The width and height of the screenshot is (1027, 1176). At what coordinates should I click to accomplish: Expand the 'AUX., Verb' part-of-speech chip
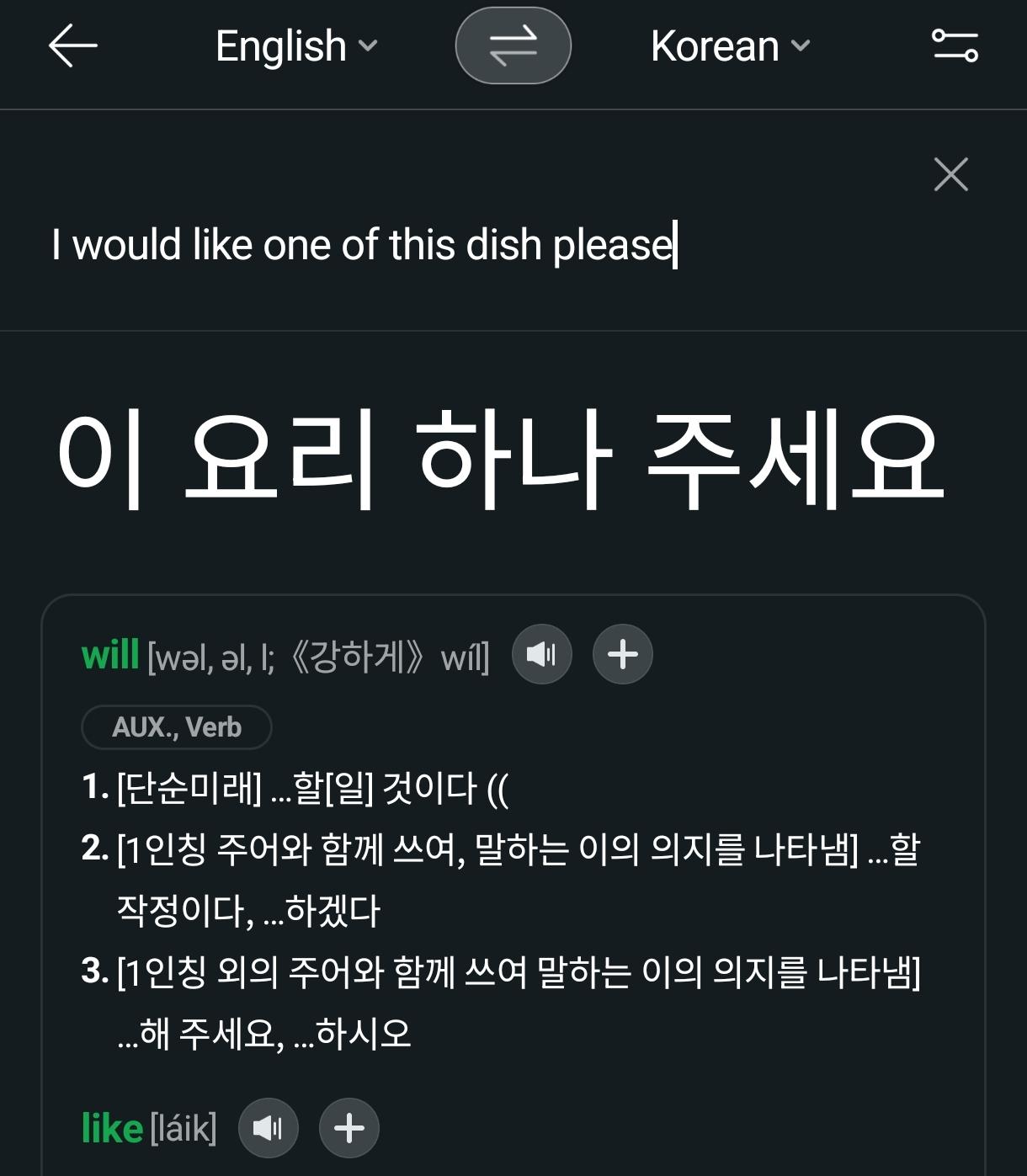pyautogui.click(x=177, y=726)
